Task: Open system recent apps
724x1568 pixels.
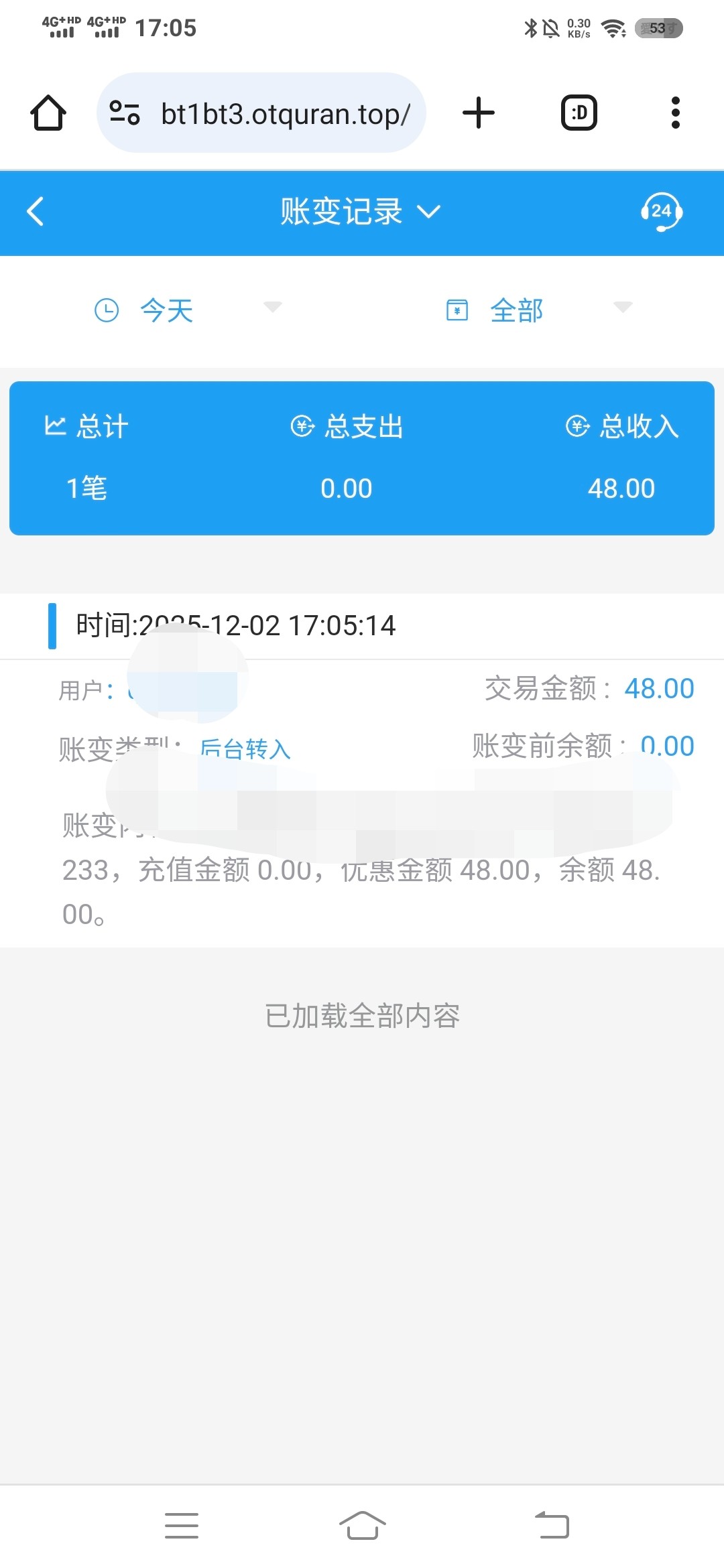Action: click(182, 1525)
